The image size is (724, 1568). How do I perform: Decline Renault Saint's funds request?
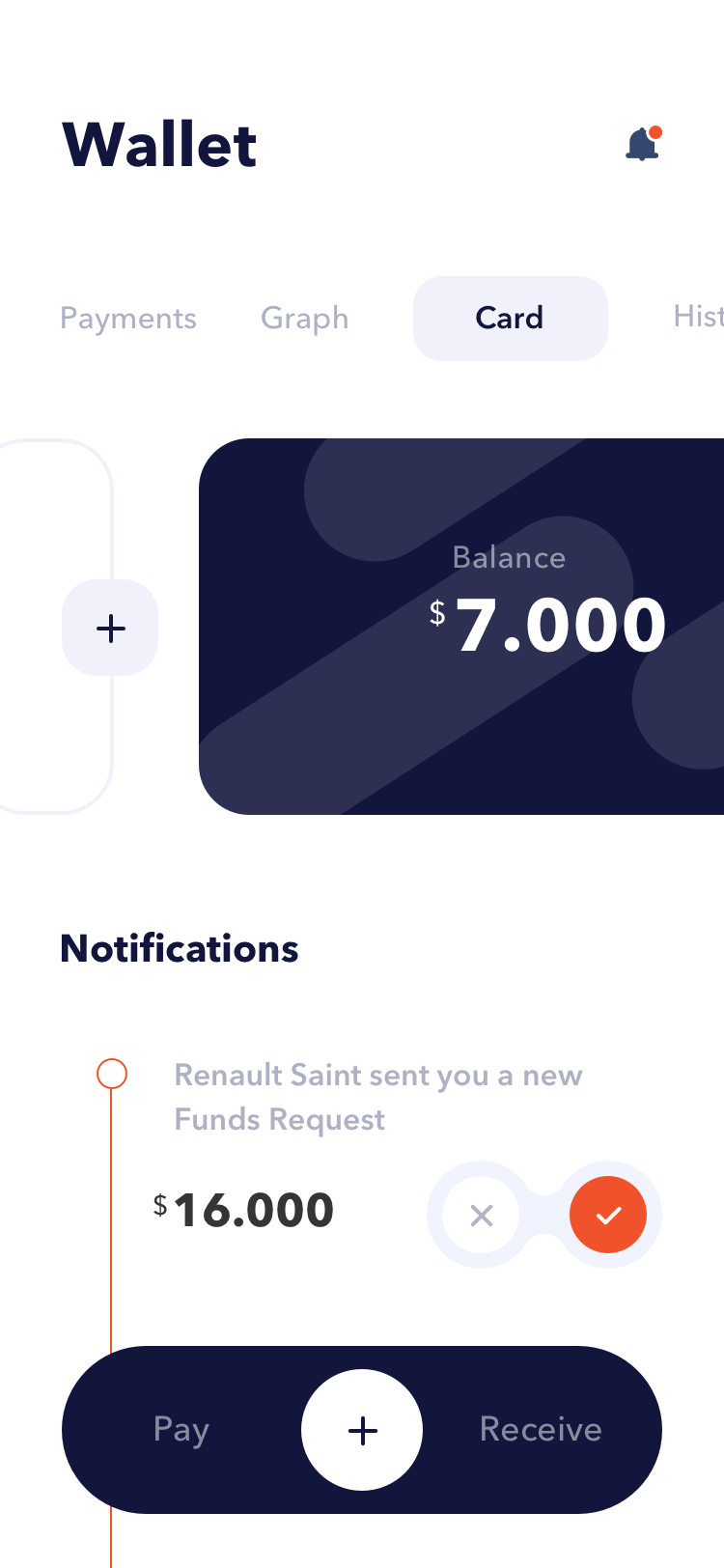pyautogui.click(x=481, y=1215)
